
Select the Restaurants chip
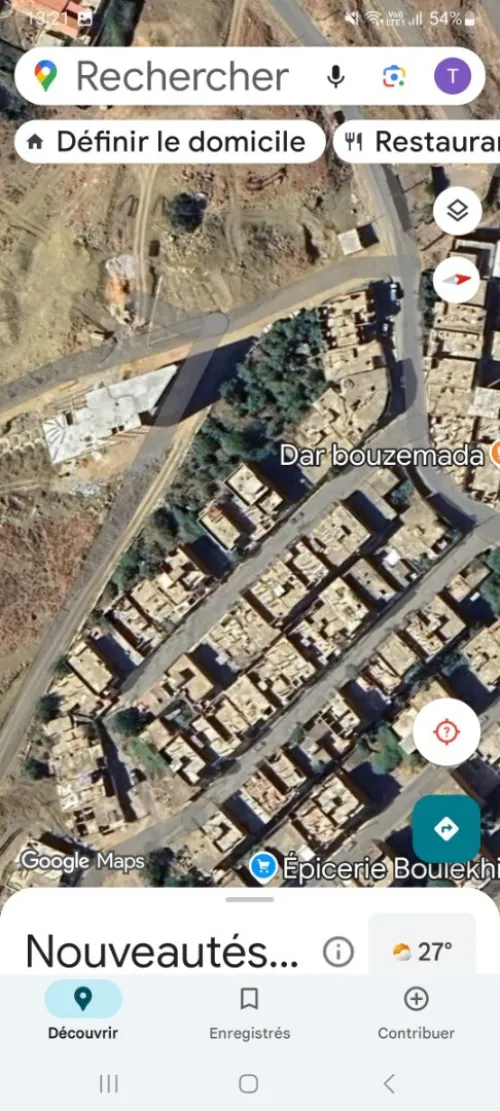tap(417, 142)
